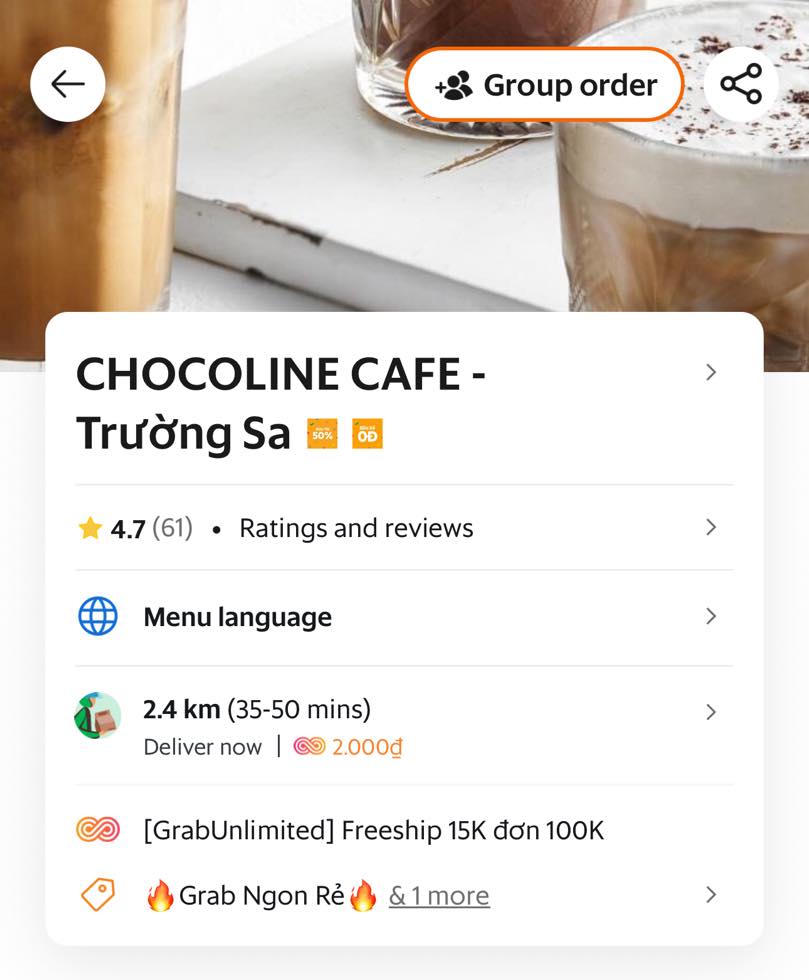809x980 pixels.
Task: Start a Group order
Action: pos(544,85)
